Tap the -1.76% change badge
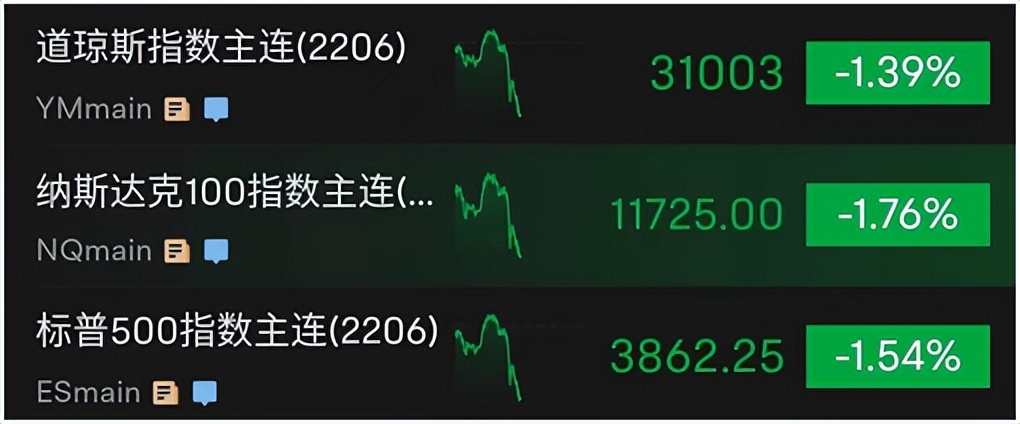 pyautogui.click(x=897, y=214)
